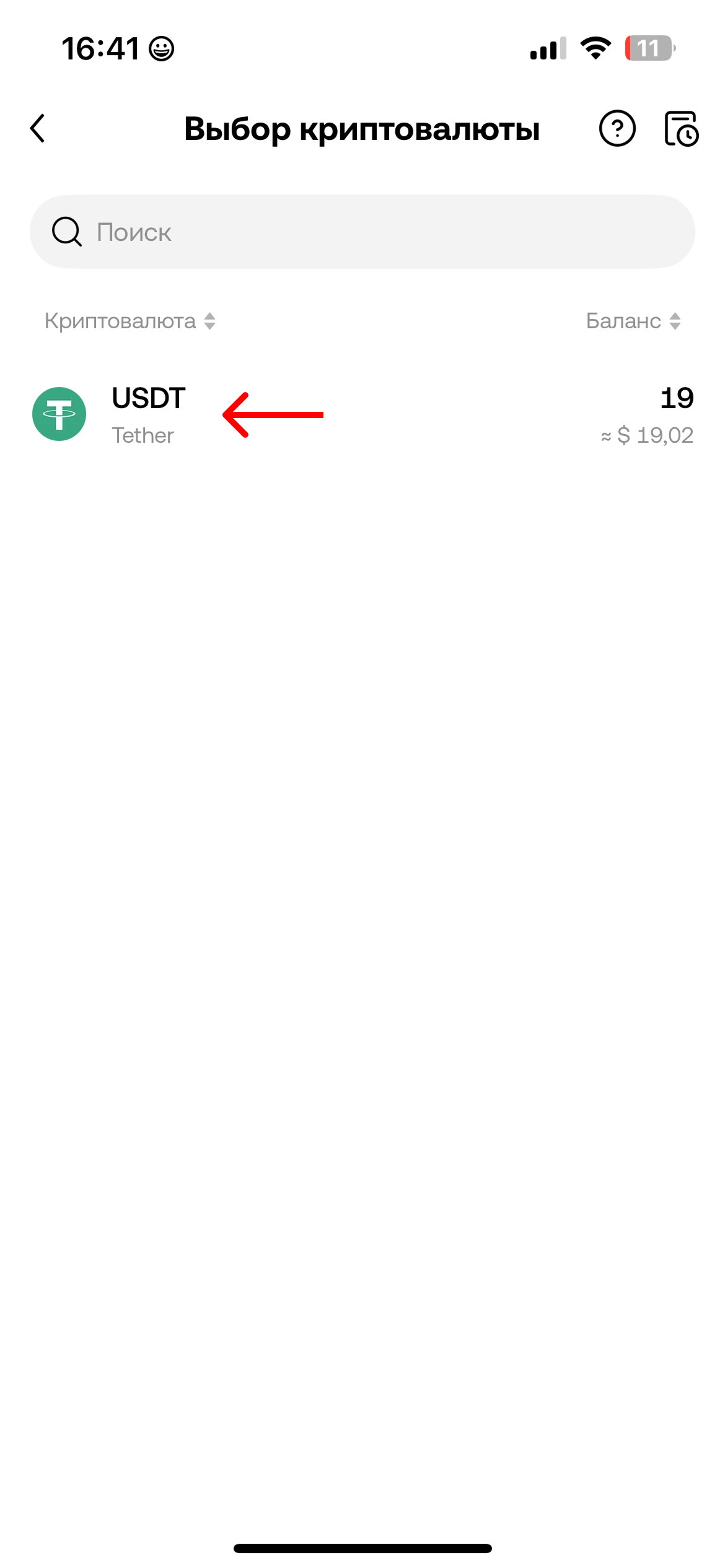Open the transaction history icon
725x1568 pixels.
point(680,129)
